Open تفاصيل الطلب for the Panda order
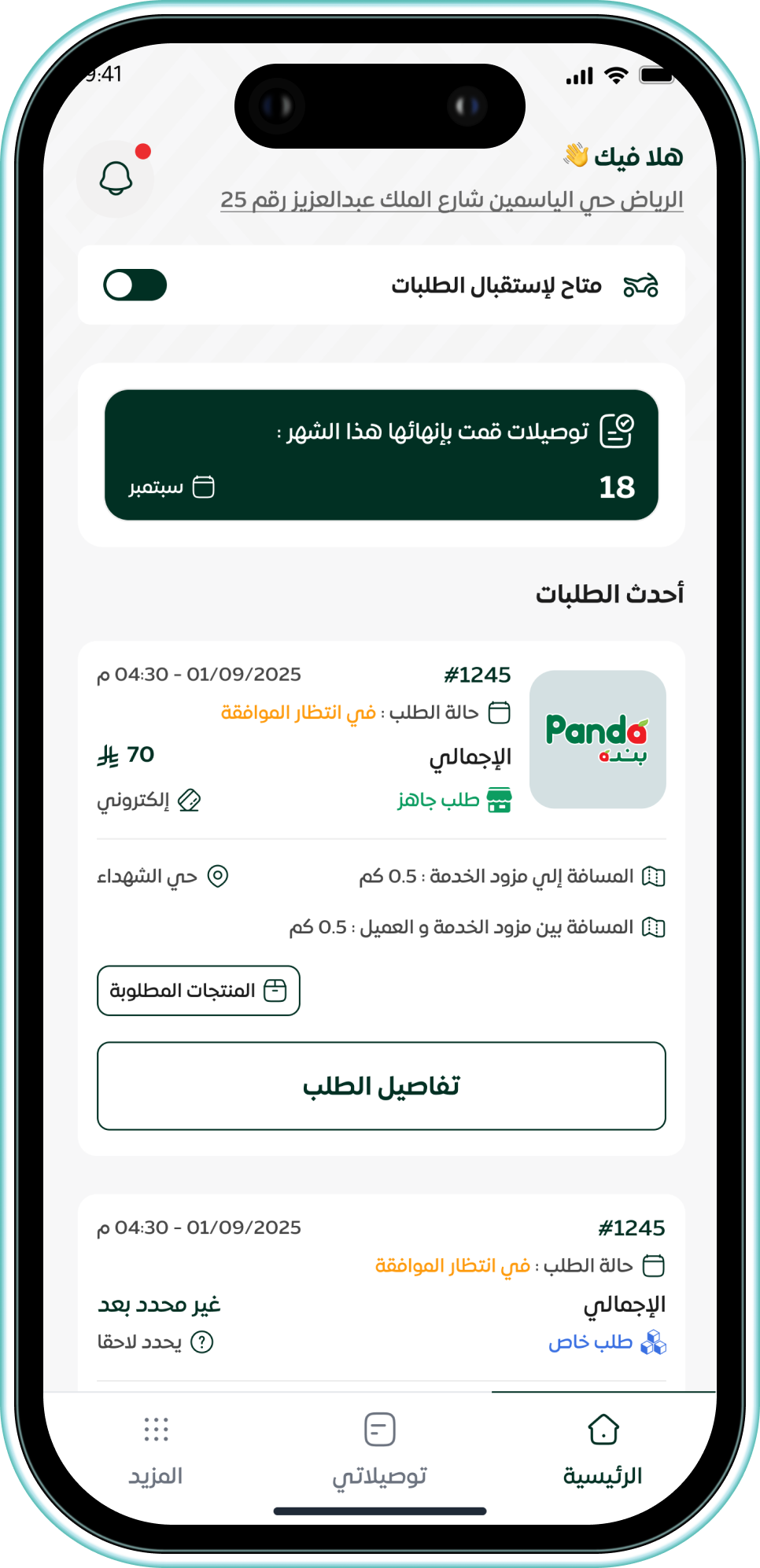Screen dimensions: 760x1568 (381, 1086)
